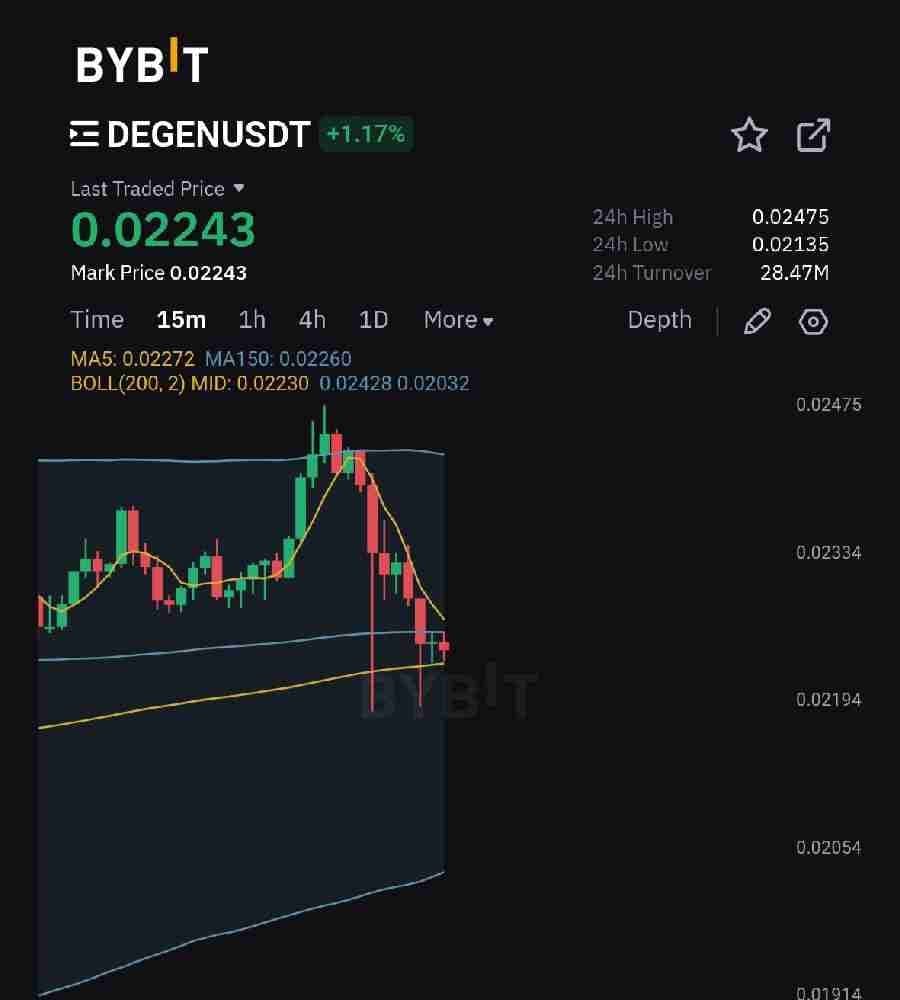This screenshot has height=1000, width=900.
Task: Add DEGENUSDT to favorites with the star
Action: pos(749,135)
